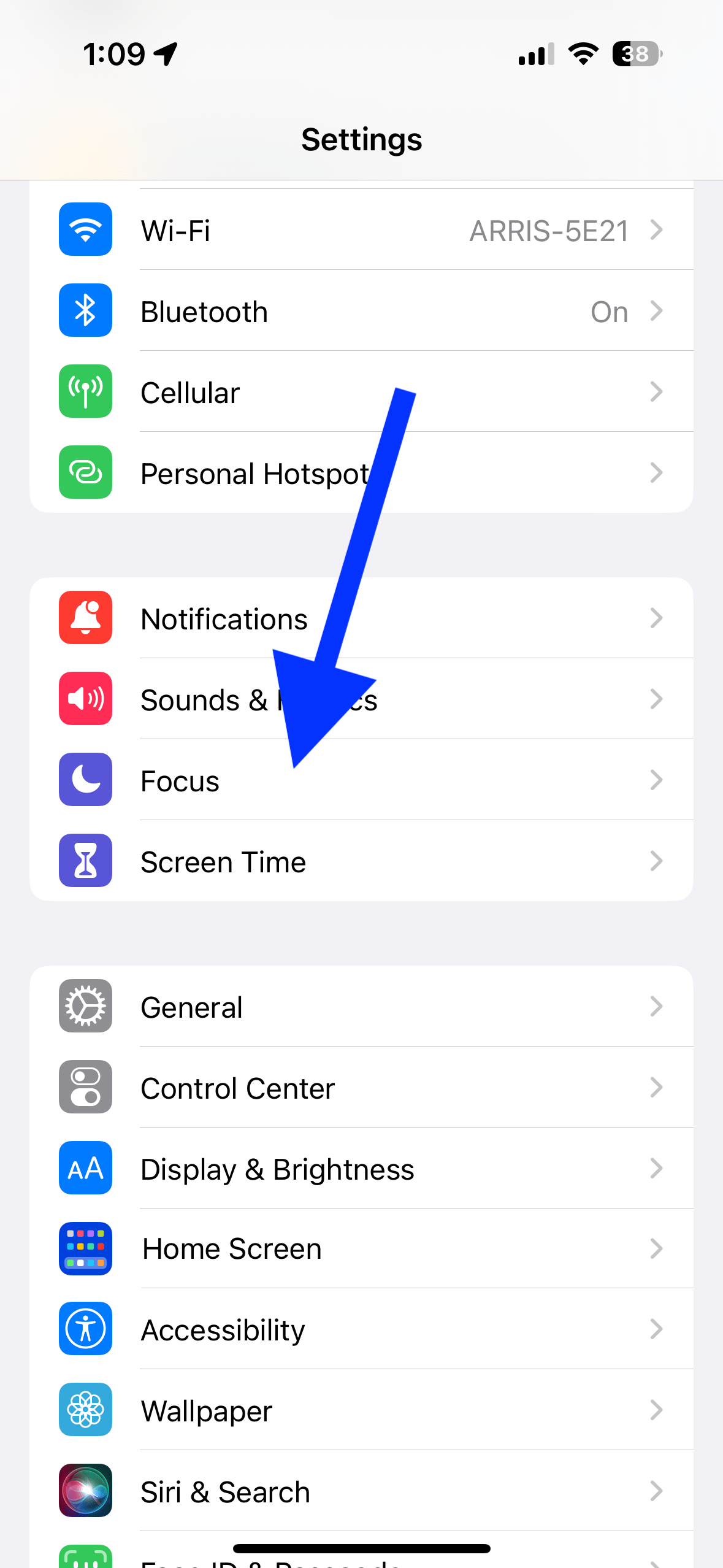Open Notifications settings

pyautogui.click(x=361, y=618)
